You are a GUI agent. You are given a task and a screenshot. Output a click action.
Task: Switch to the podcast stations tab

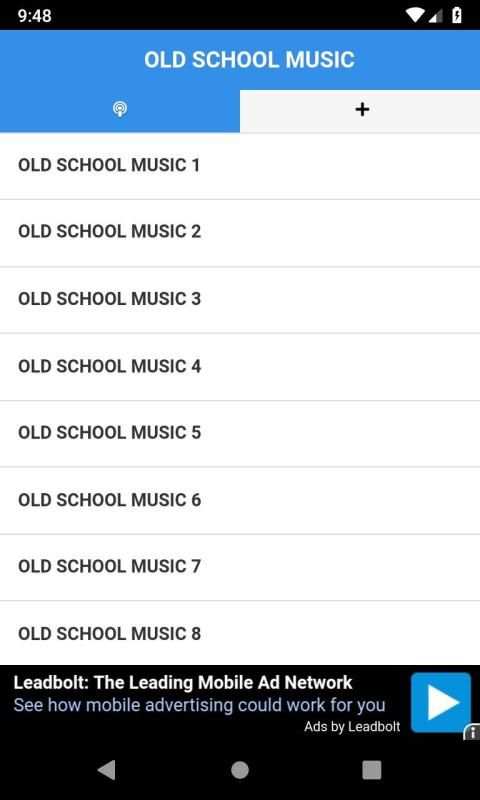pyautogui.click(x=120, y=110)
